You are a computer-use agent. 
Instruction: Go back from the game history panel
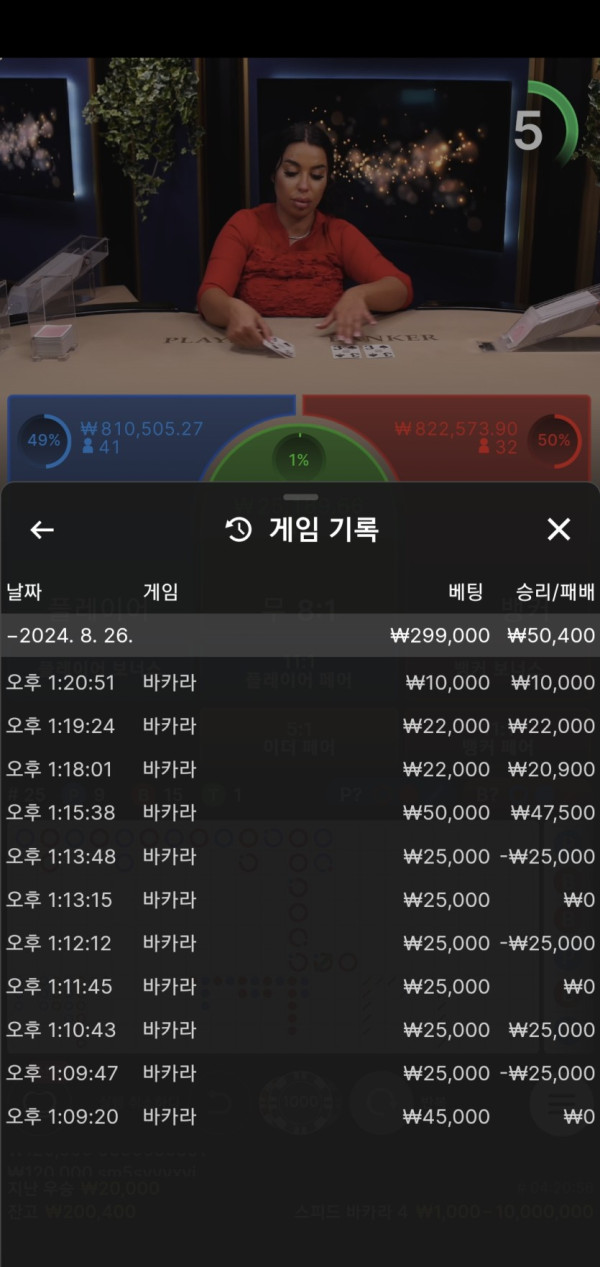42,530
